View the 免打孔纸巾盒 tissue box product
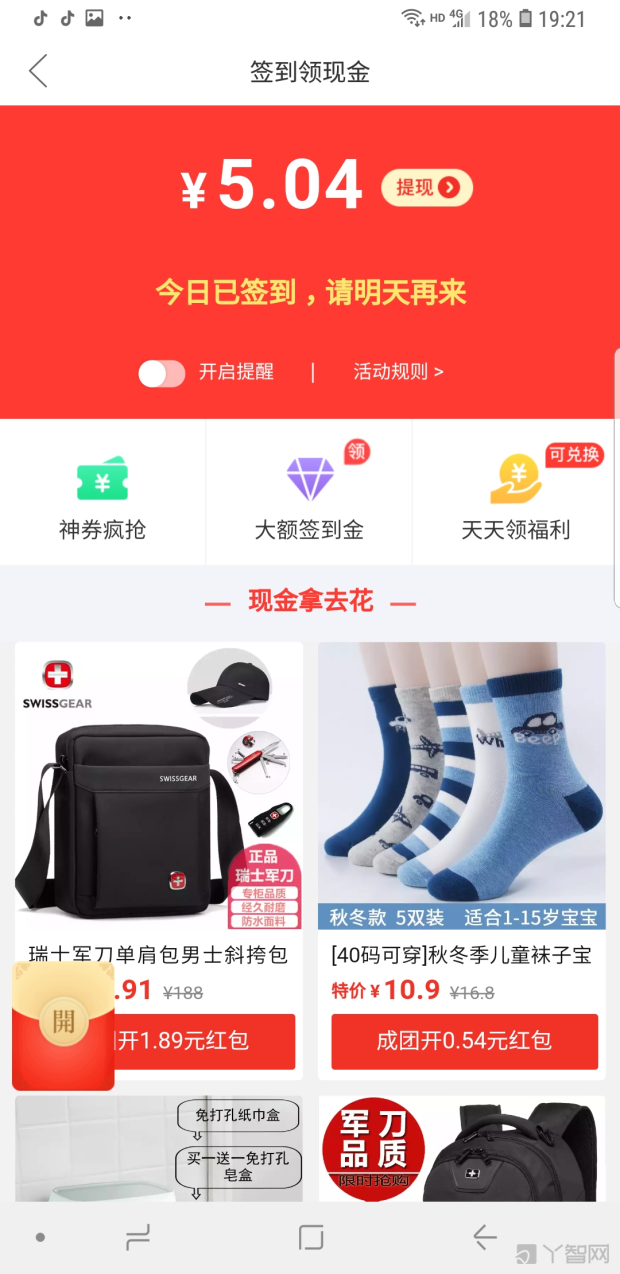Screen dimensions: 620x1274 158,1148
